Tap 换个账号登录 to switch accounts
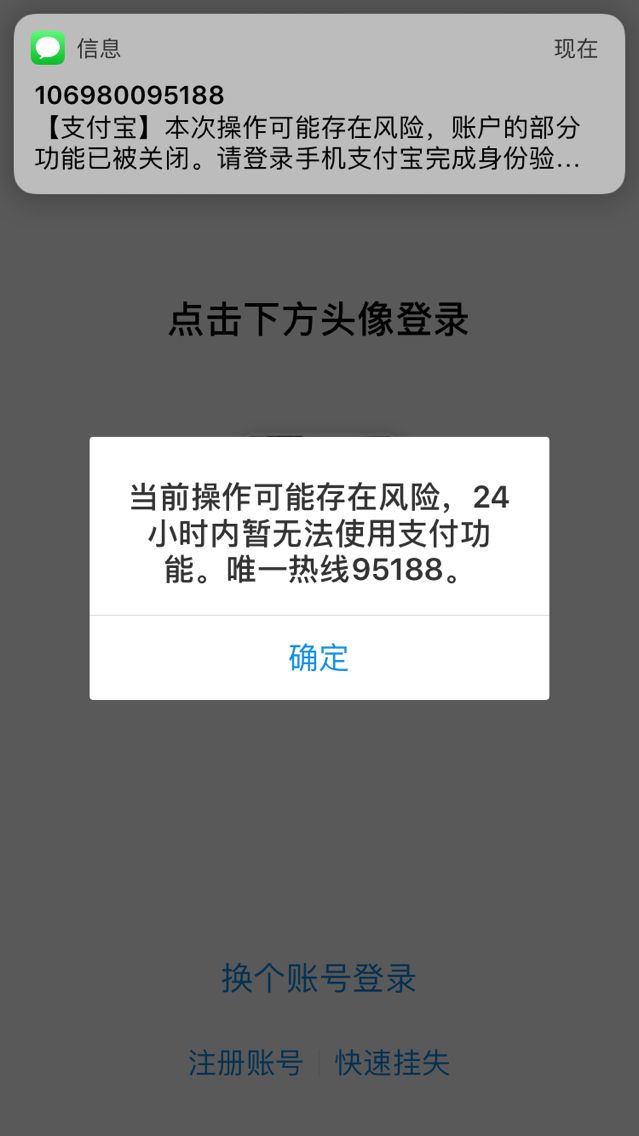639x1136 pixels. tap(319, 978)
